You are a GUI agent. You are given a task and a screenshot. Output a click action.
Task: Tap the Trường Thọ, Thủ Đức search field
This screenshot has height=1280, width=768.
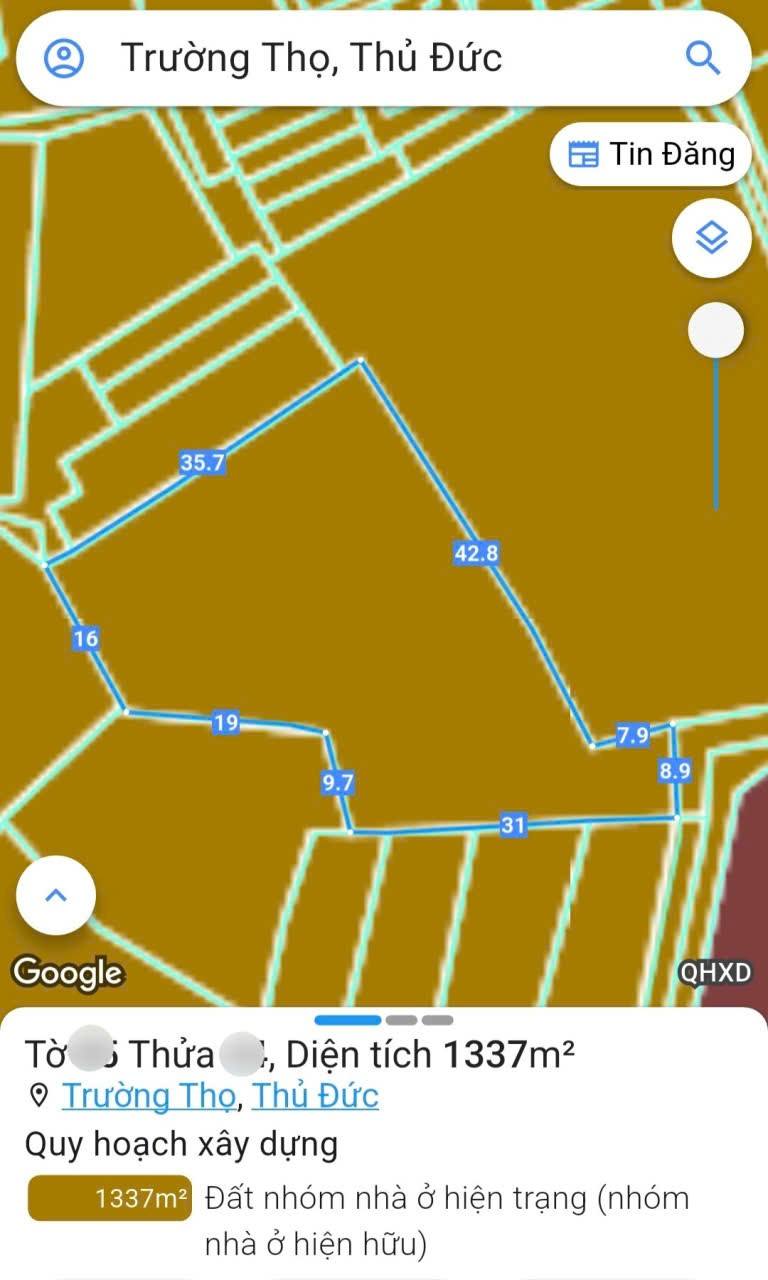pos(380,59)
